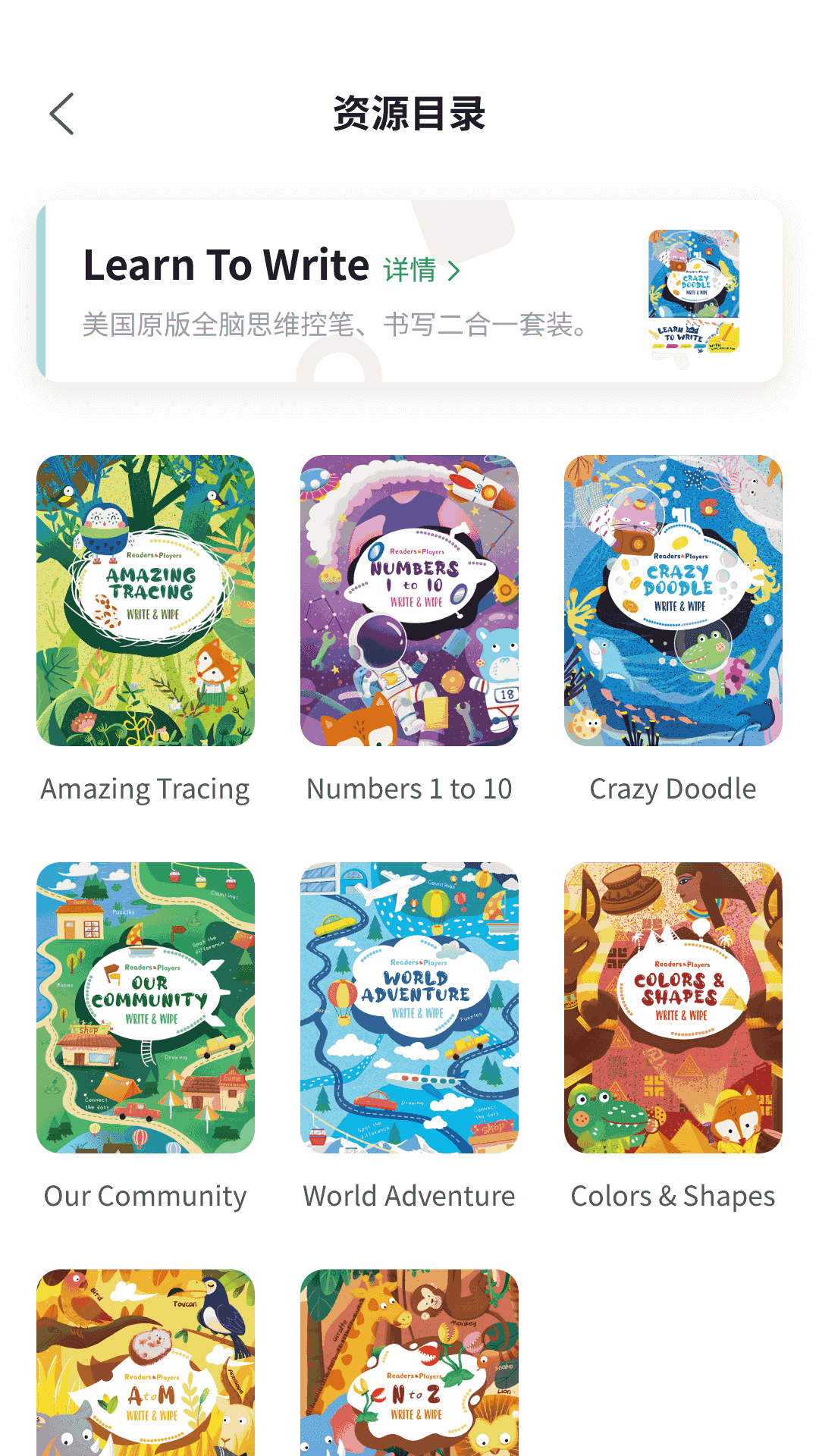The width and height of the screenshot is (819, 1456).
Task: Go back using the top-left arrow
Action: pos(62,115)
